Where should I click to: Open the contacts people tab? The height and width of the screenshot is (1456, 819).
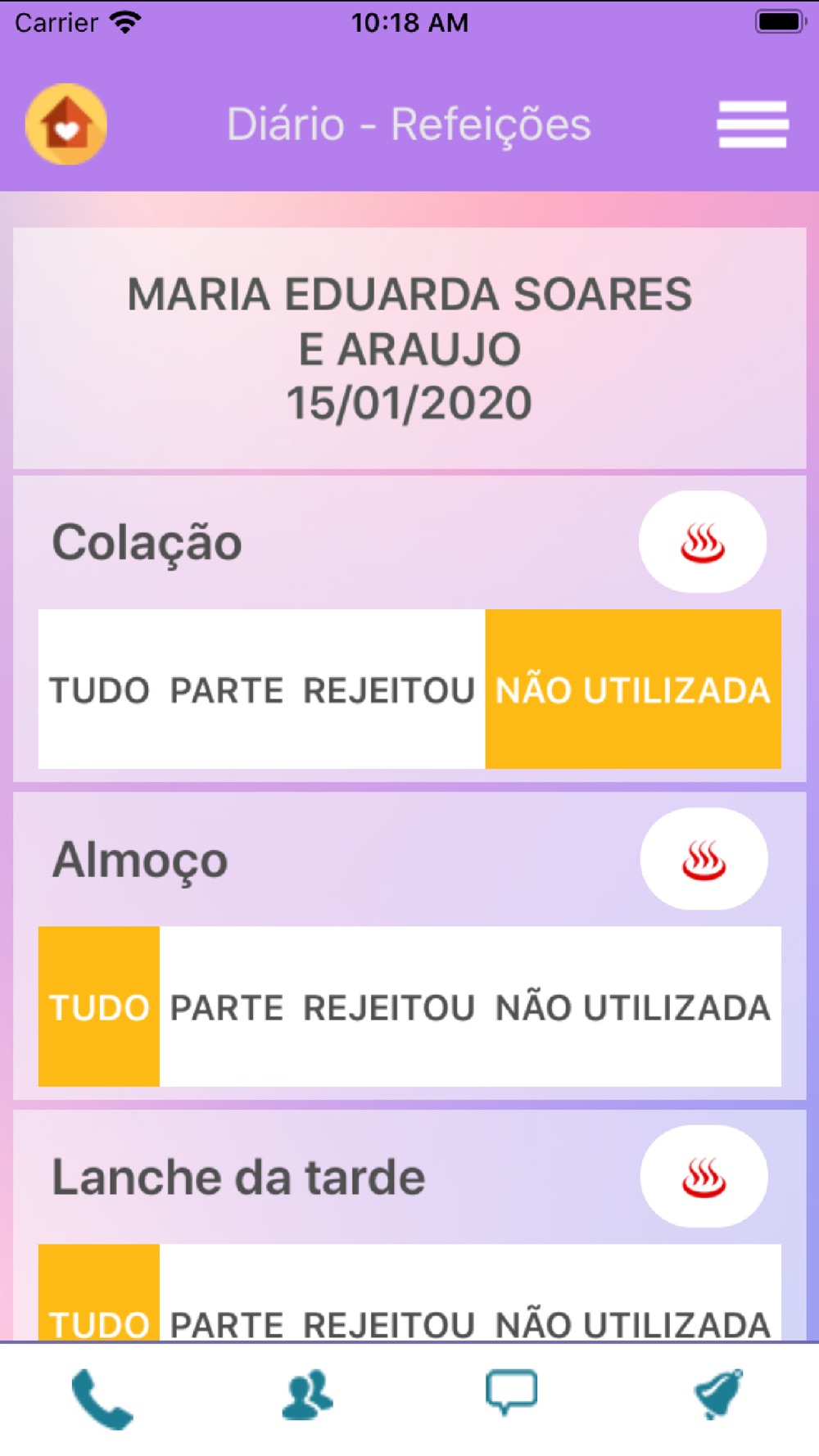tap(307, 1395)
